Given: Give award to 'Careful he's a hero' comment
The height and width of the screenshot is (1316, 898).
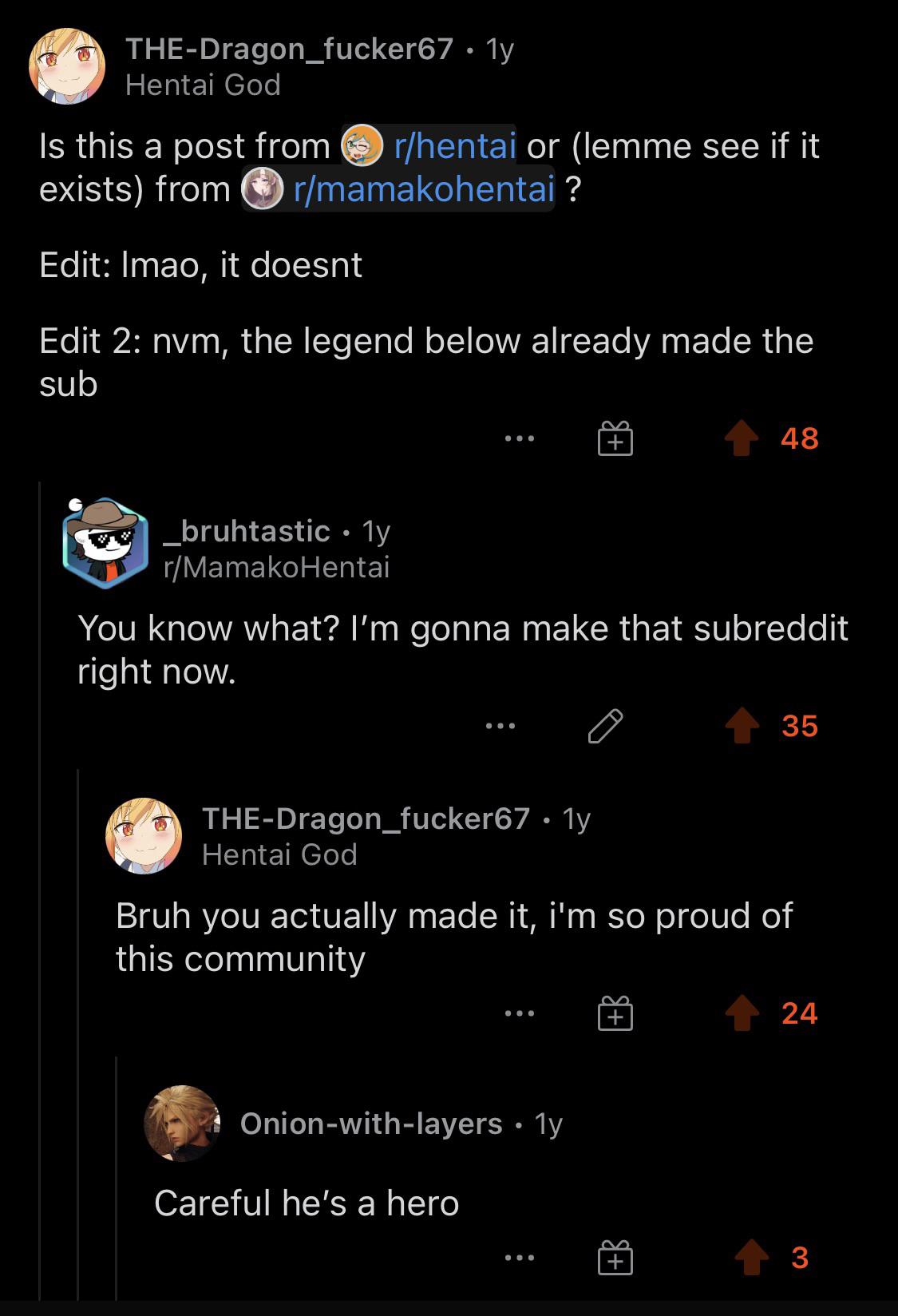Looking at the screenshot, I should click(615, 1259).
